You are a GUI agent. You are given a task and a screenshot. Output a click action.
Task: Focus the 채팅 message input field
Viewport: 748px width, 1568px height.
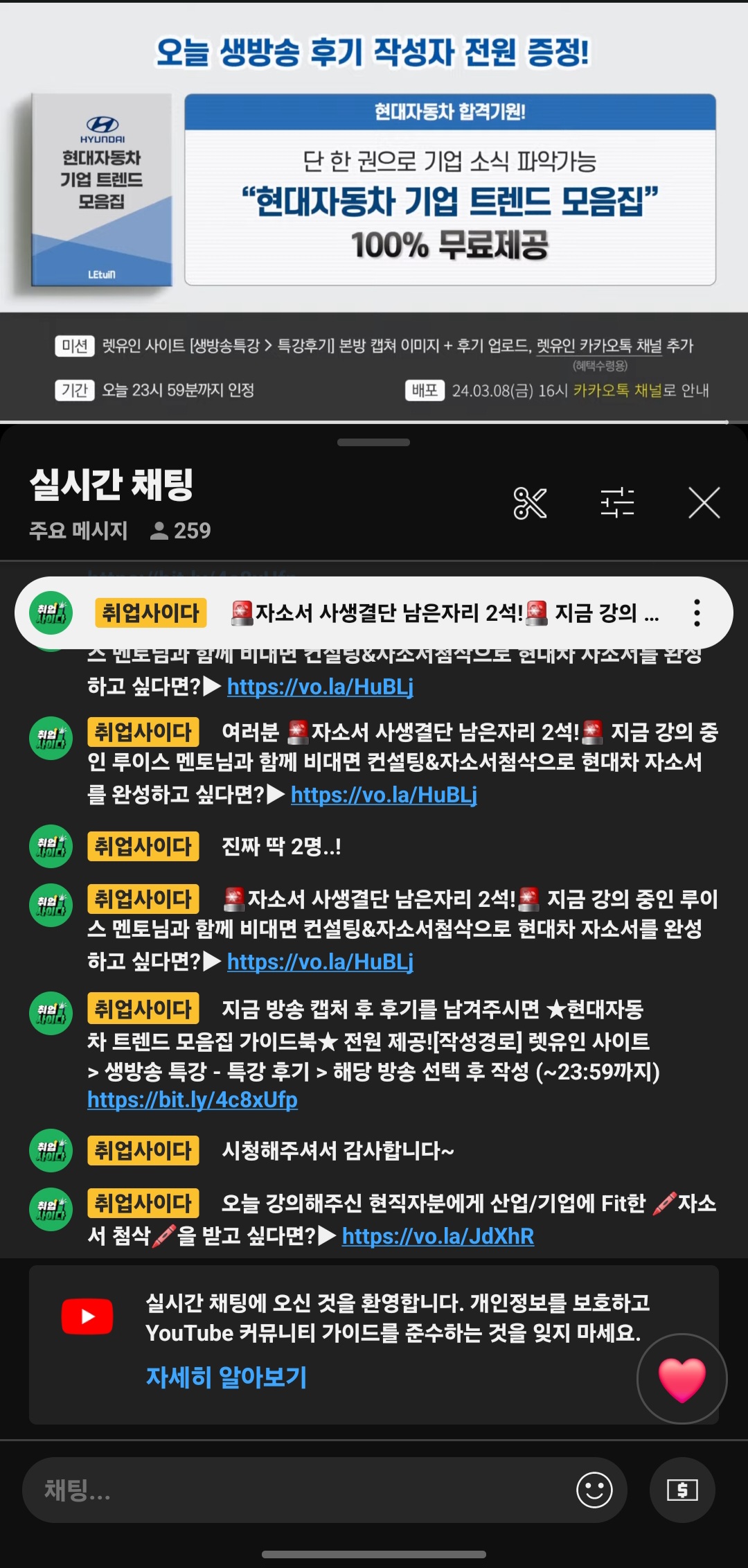[x=298, y=1490]
